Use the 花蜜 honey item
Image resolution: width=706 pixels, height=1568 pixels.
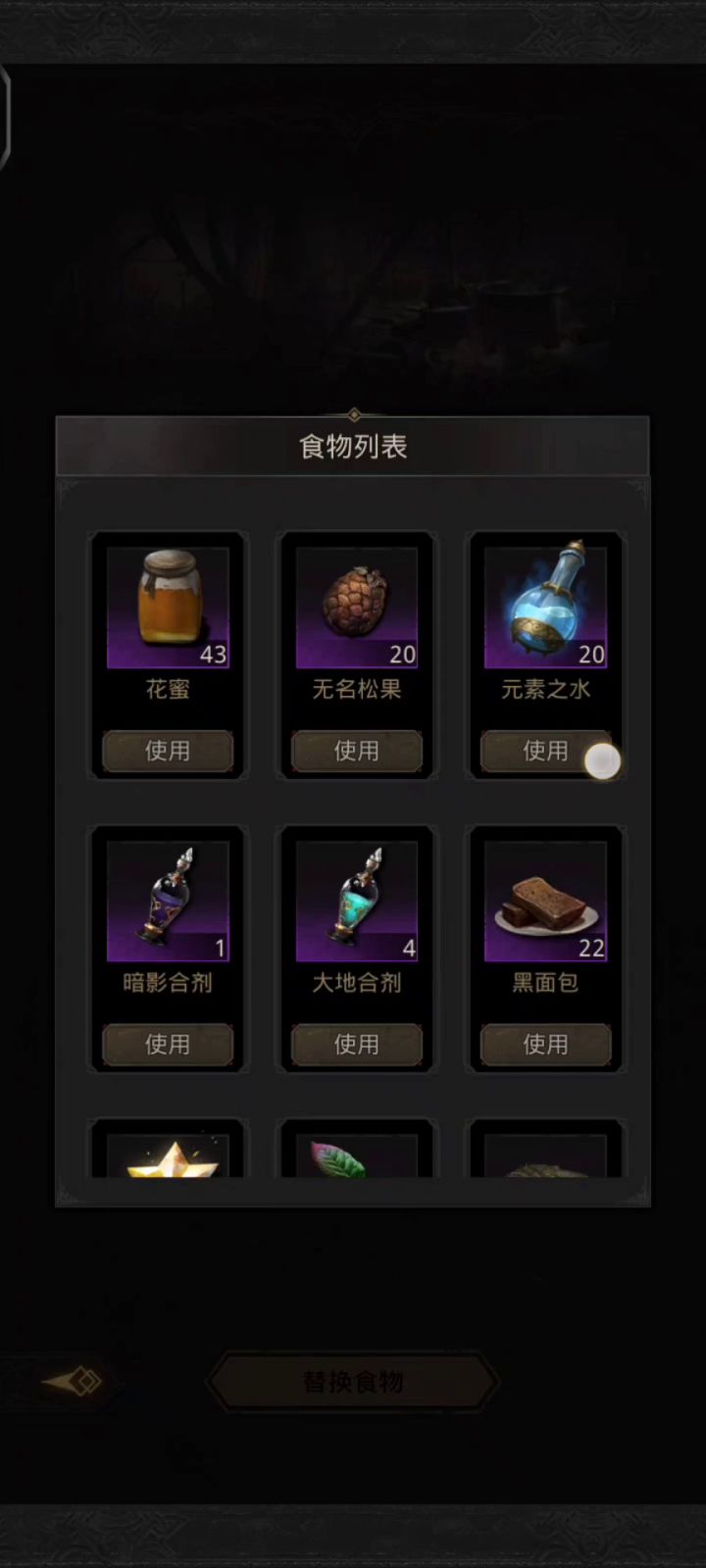point(168,751)
